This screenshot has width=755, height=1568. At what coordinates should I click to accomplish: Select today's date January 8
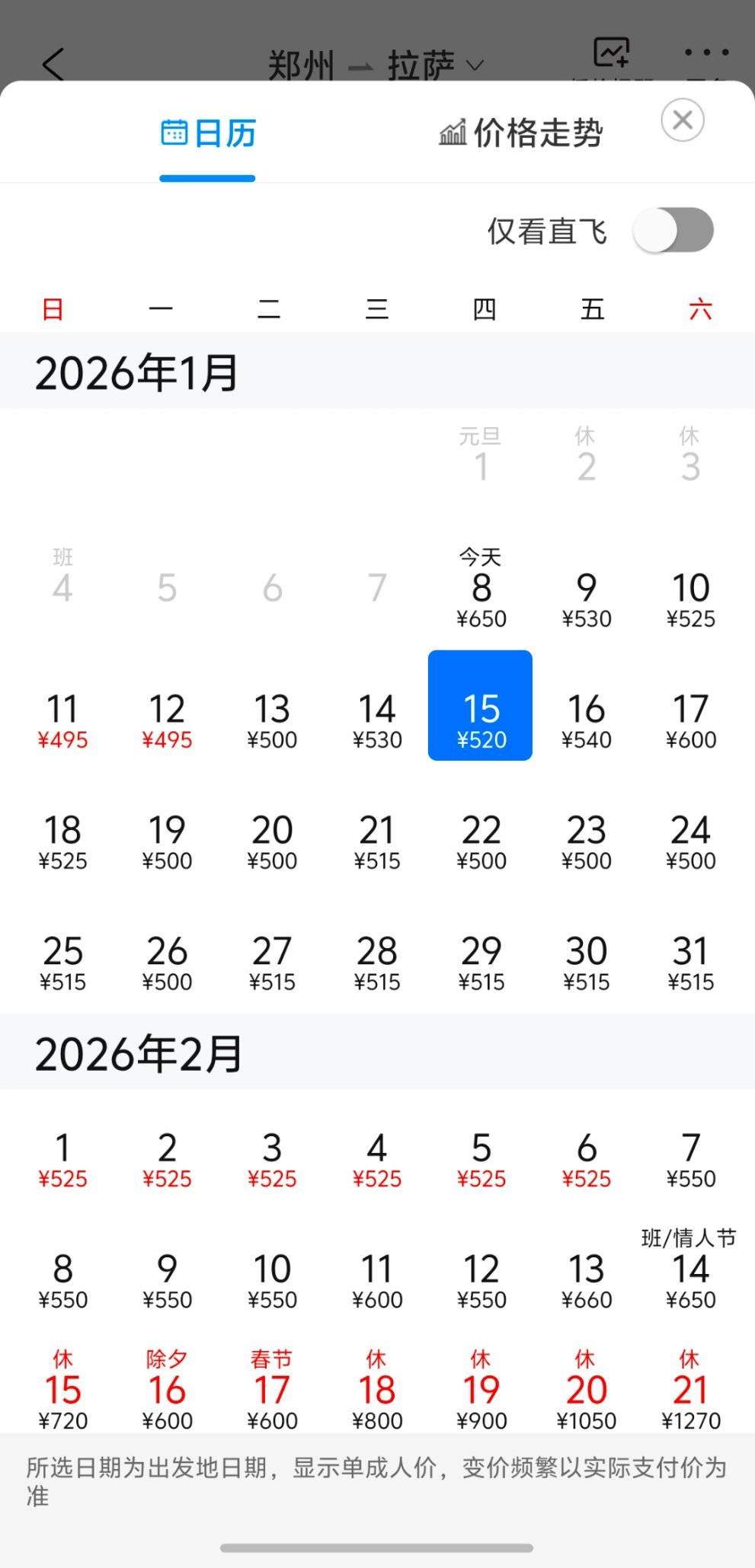coord(480,590)
